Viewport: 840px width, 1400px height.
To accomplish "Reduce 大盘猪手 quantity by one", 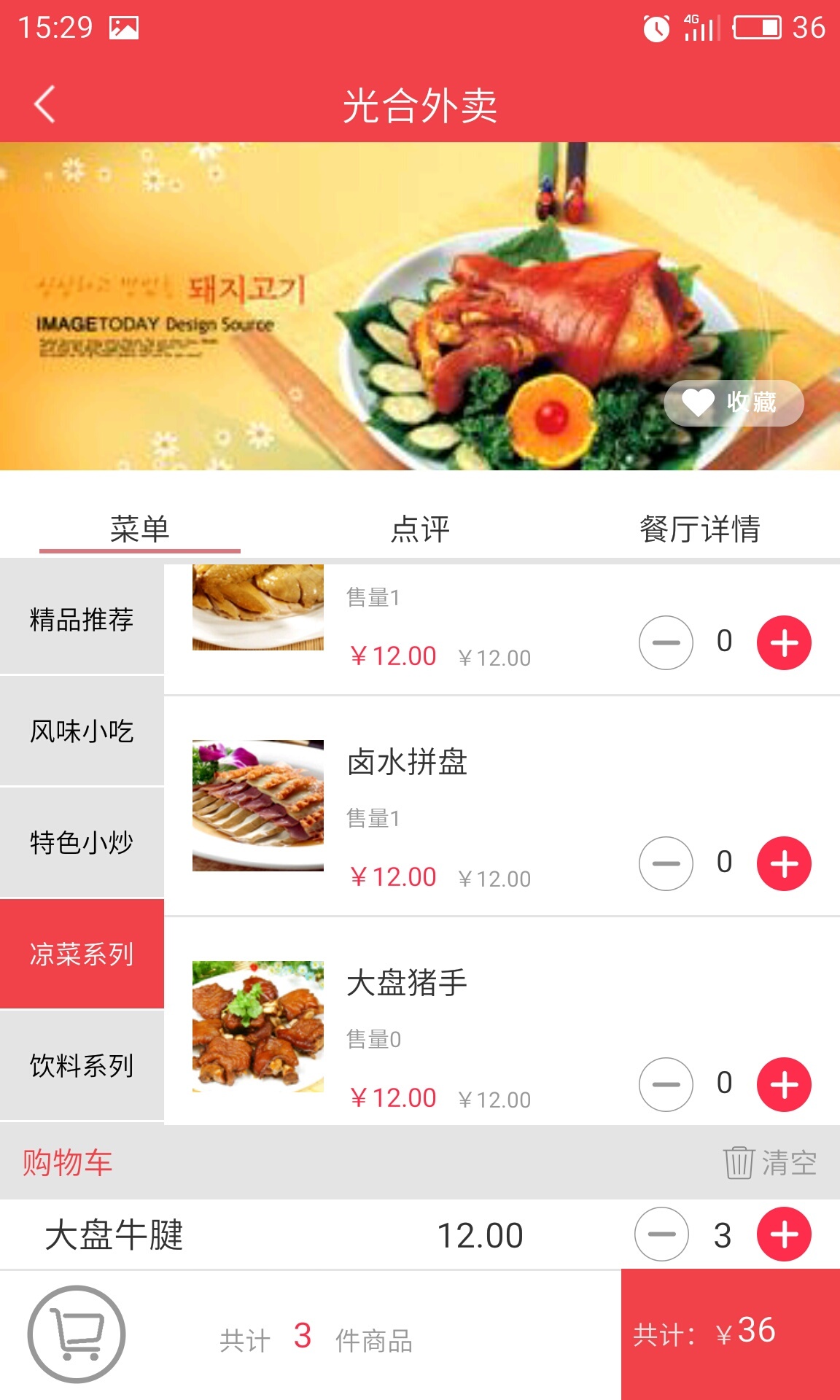I will (666, 1084).
